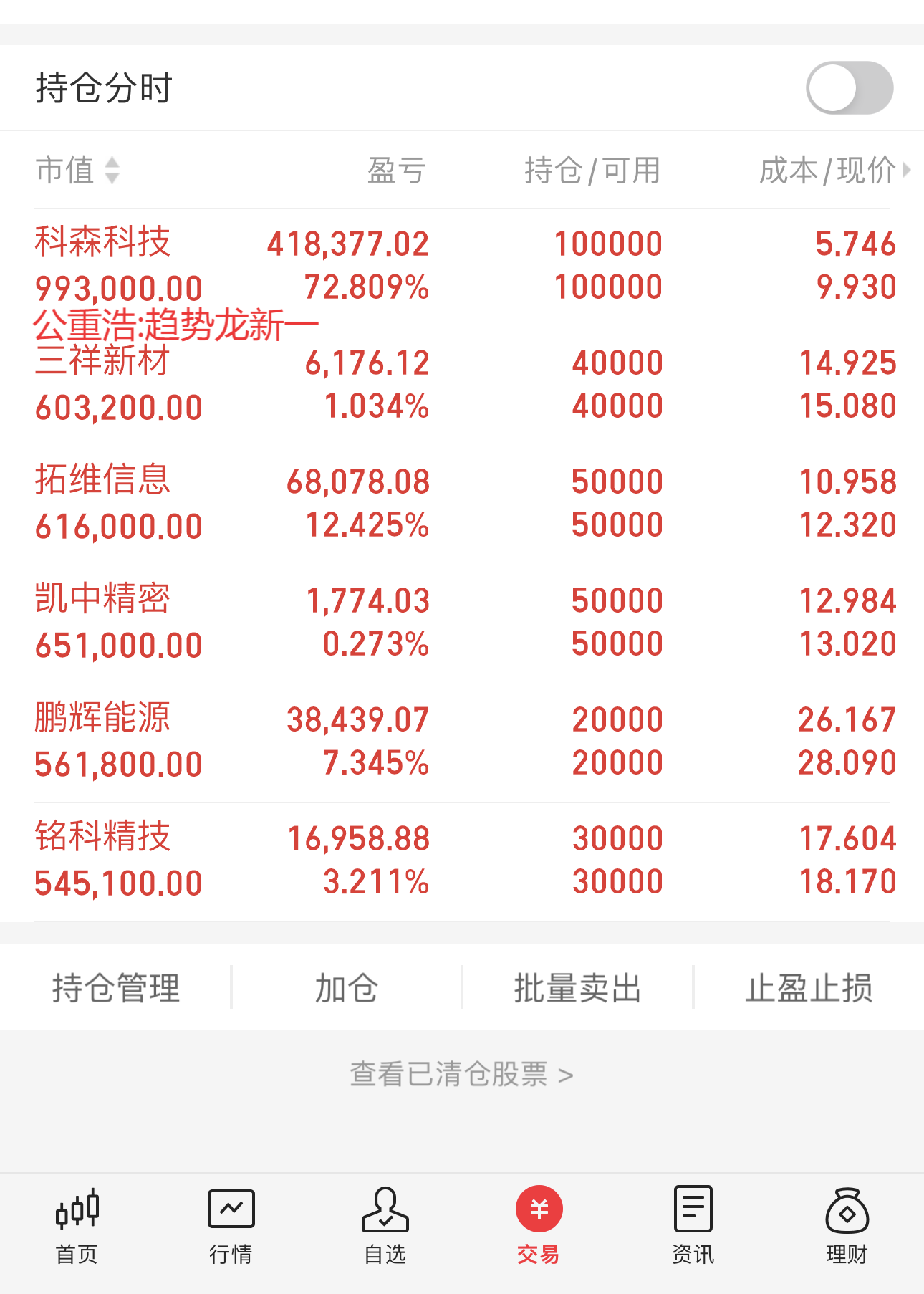Click the 市值 sort arrows
Screen dimensions: 924x1294
point(112,171)
